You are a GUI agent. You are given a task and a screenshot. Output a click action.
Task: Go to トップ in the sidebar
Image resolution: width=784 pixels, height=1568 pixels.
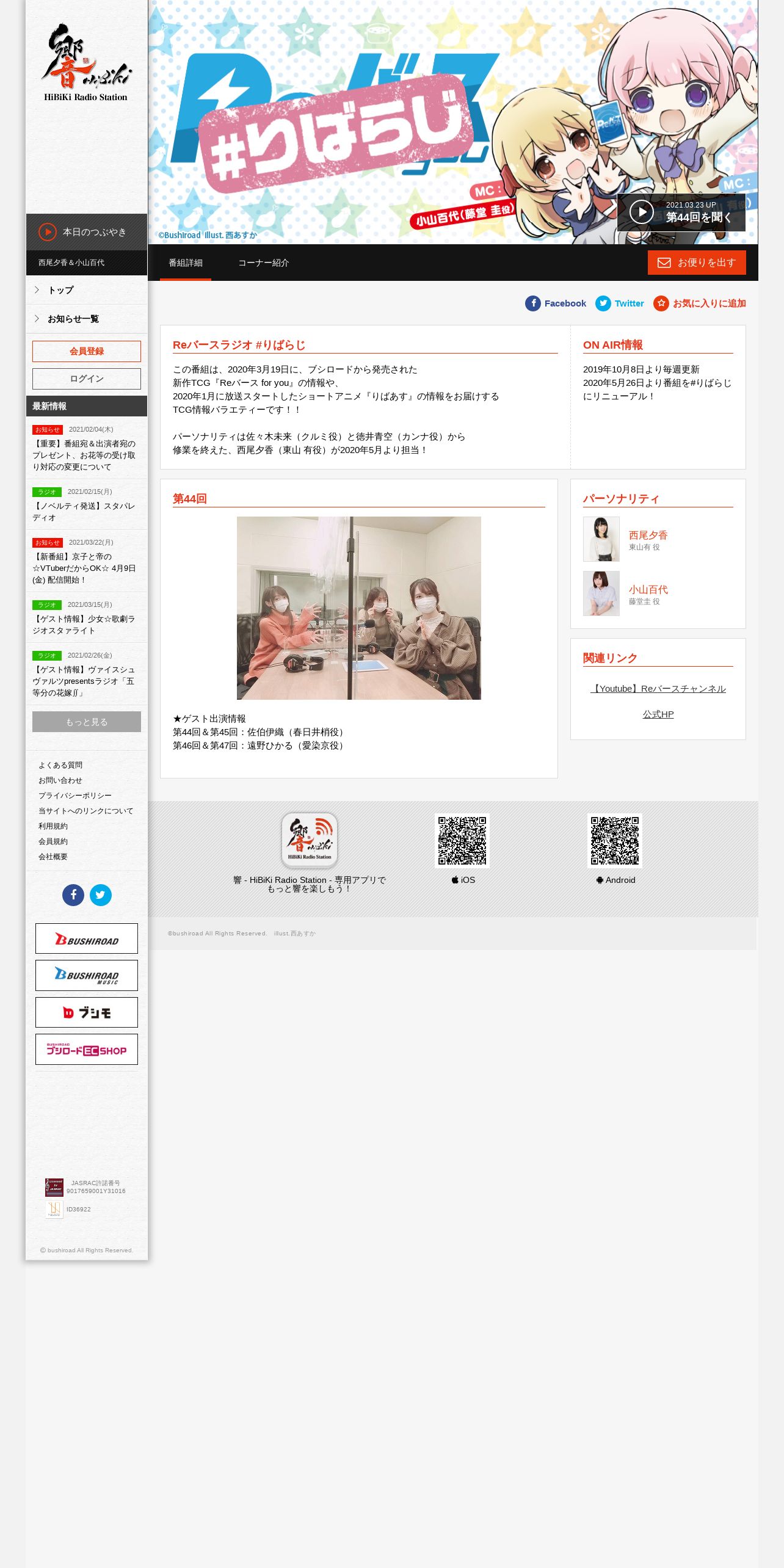pyautogui.click(x=87, y=290)
